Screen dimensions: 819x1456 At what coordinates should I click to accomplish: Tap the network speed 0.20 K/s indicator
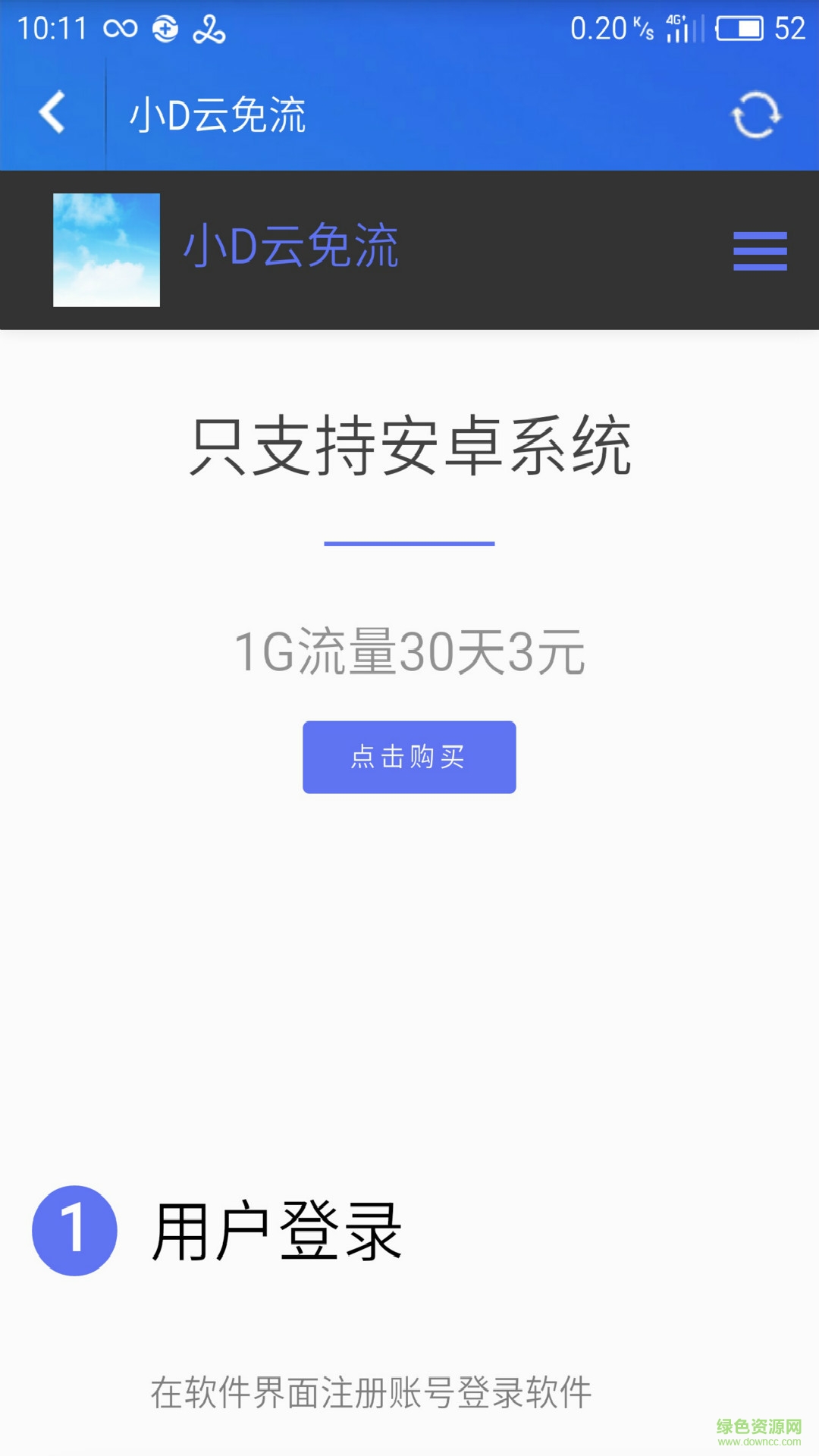tap(607, 27)
